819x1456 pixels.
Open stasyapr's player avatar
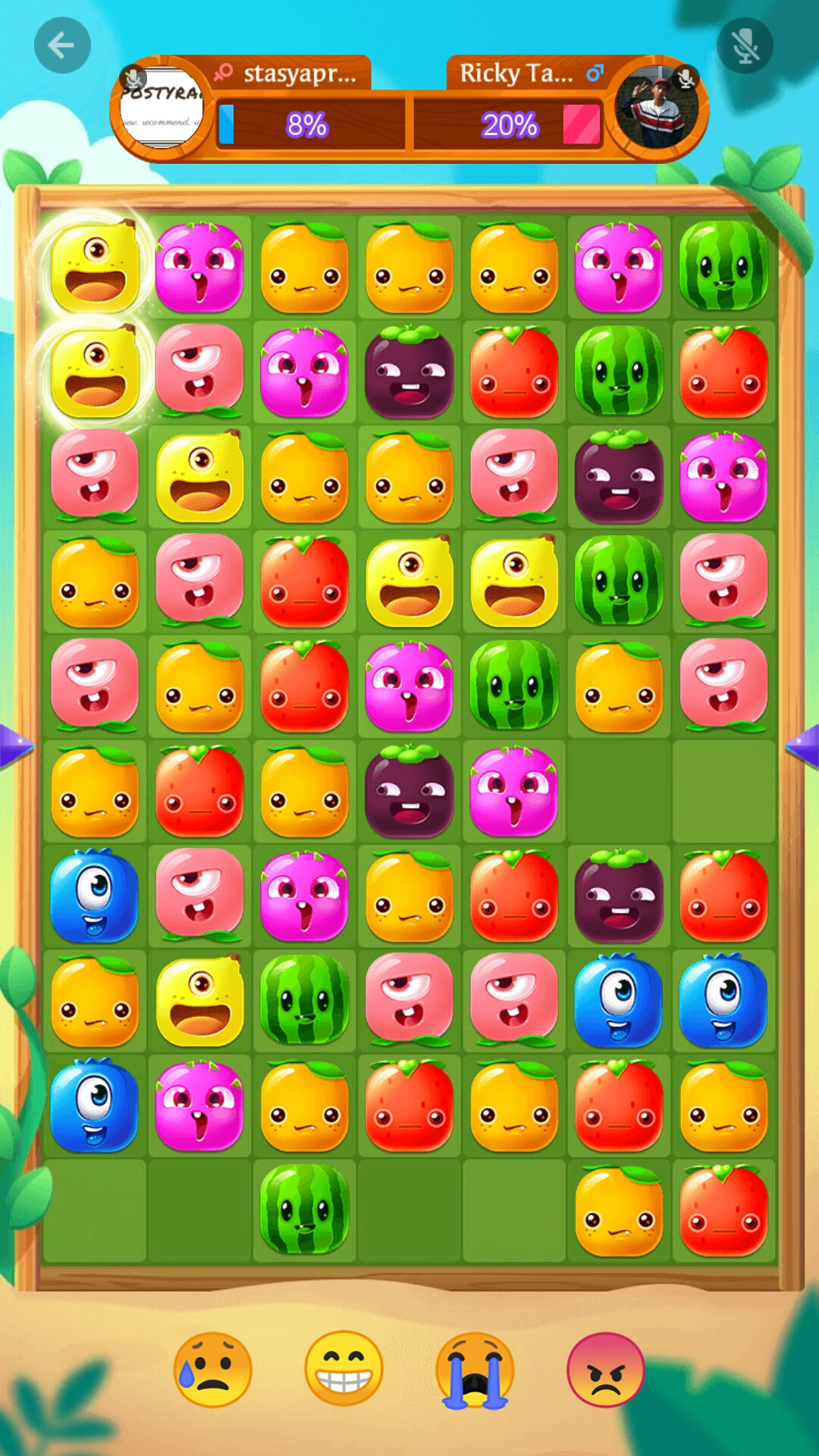(162, 108)
